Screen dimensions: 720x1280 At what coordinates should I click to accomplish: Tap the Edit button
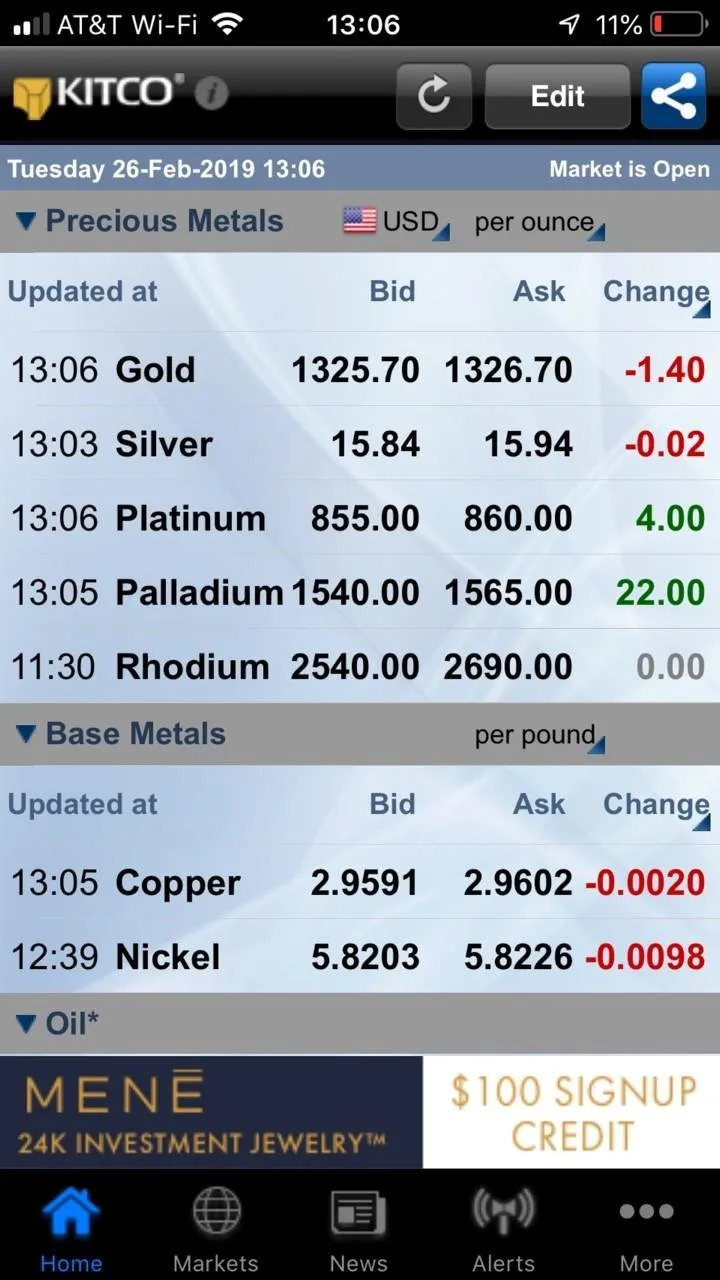[557, 96]
